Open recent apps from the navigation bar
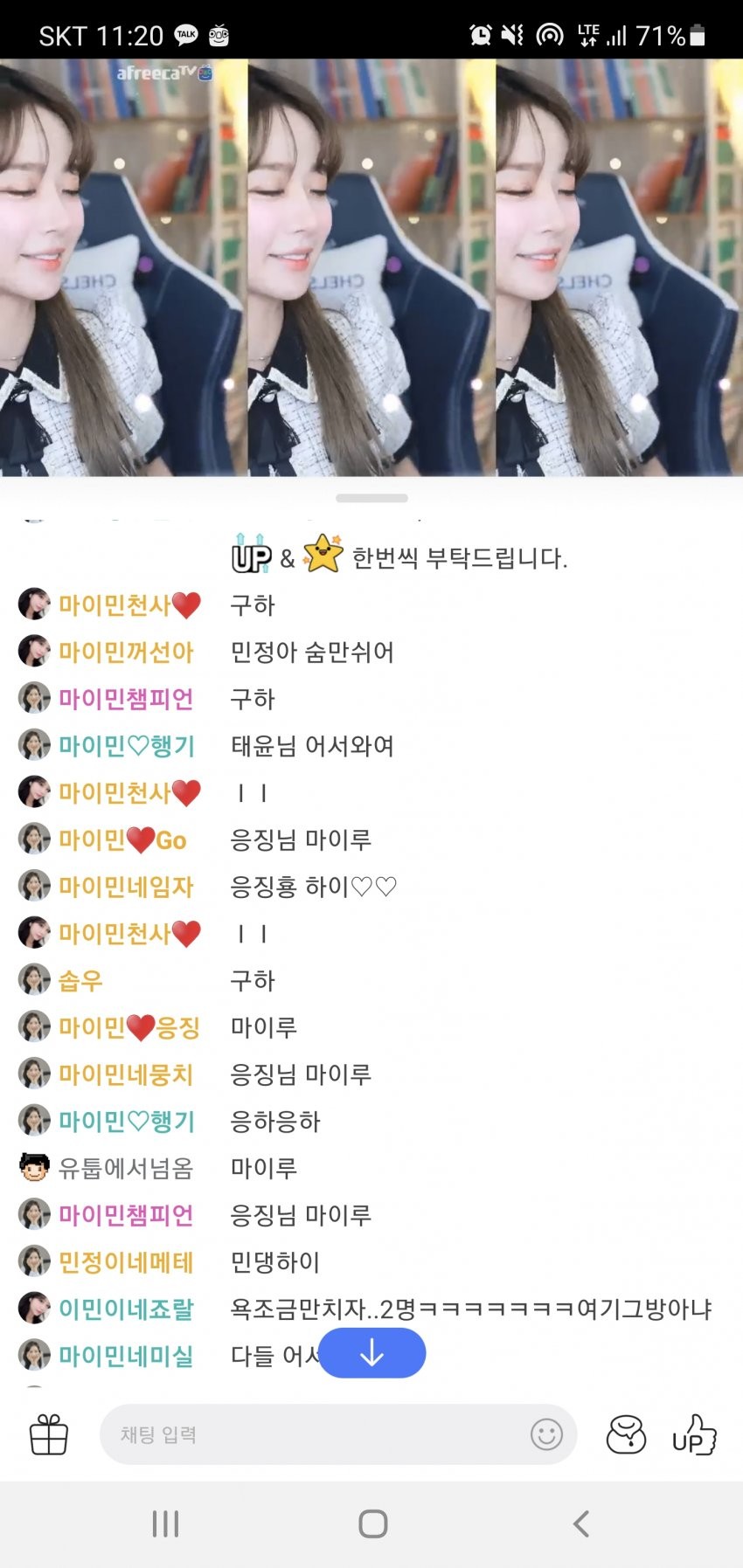 [165, 1523]
